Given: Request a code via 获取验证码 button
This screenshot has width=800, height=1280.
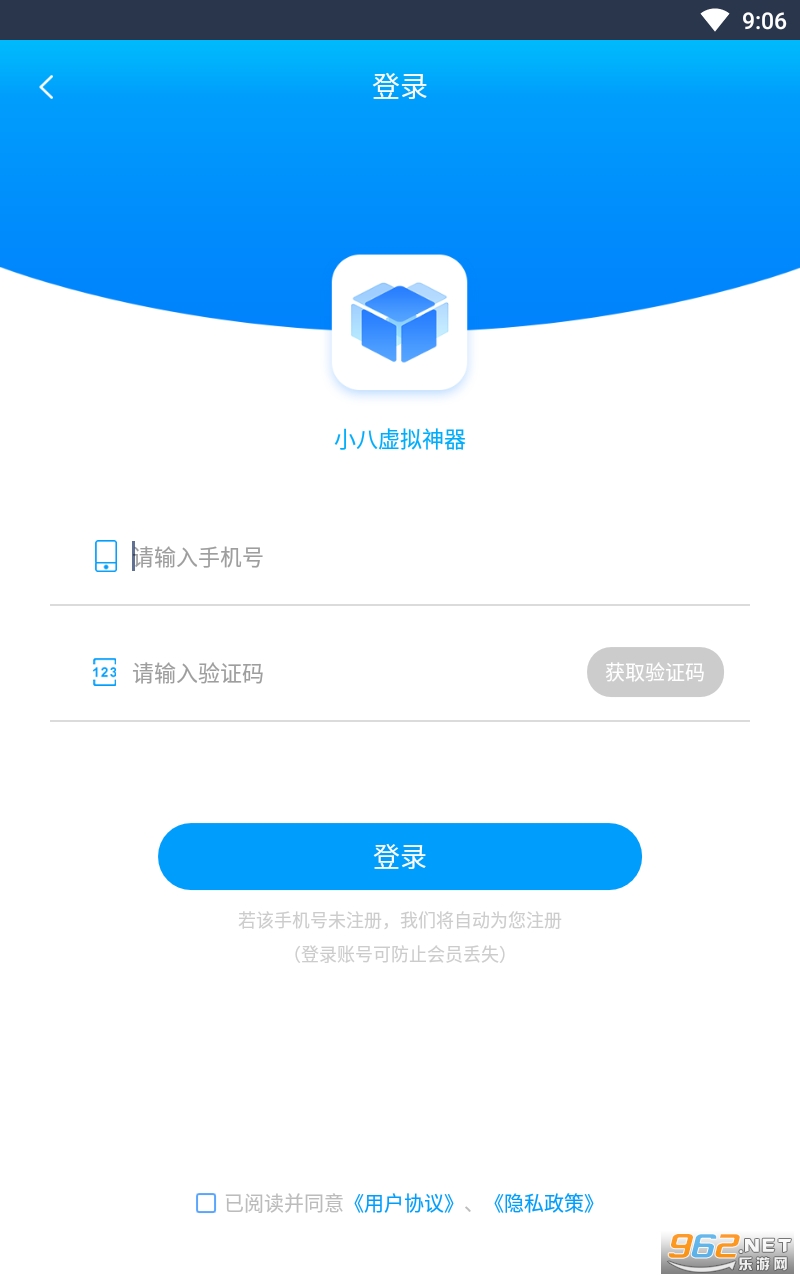Looking at the screenshot, I should [655, 672].
